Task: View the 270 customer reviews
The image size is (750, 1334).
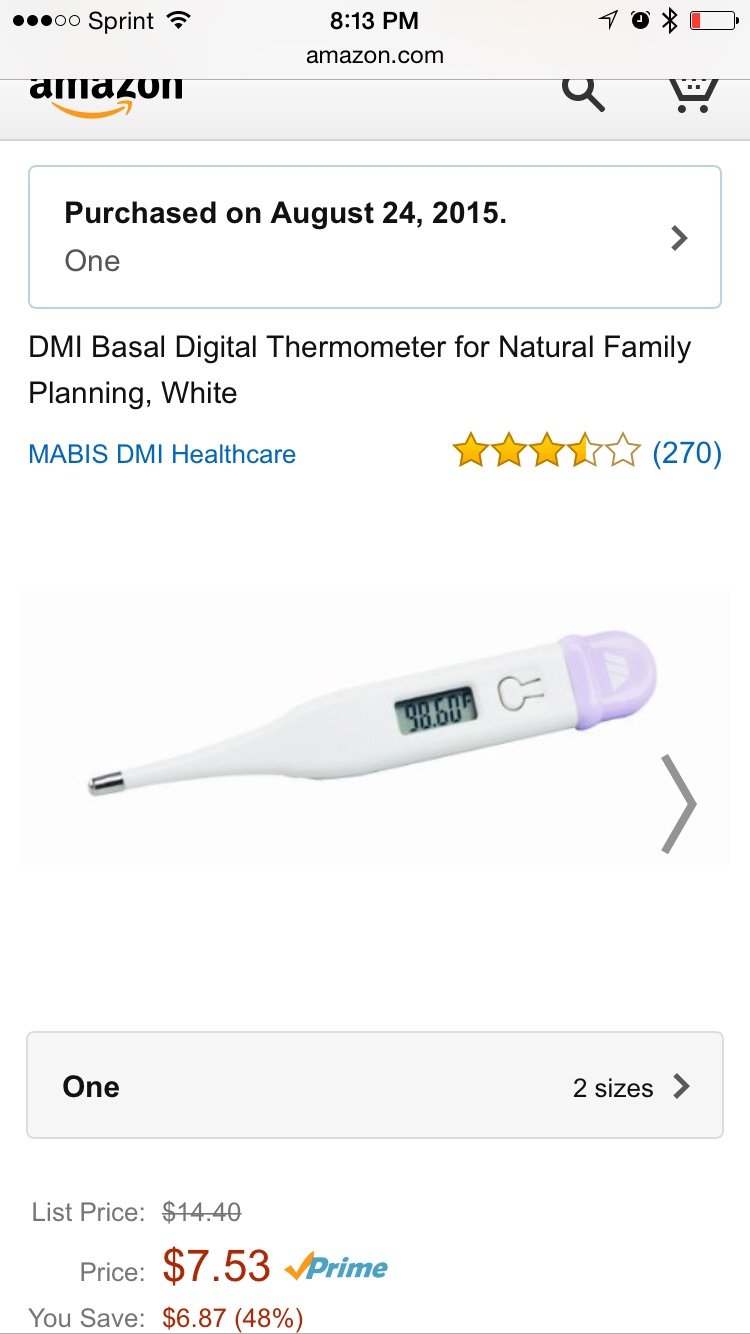Action: (x=686, y=453)
